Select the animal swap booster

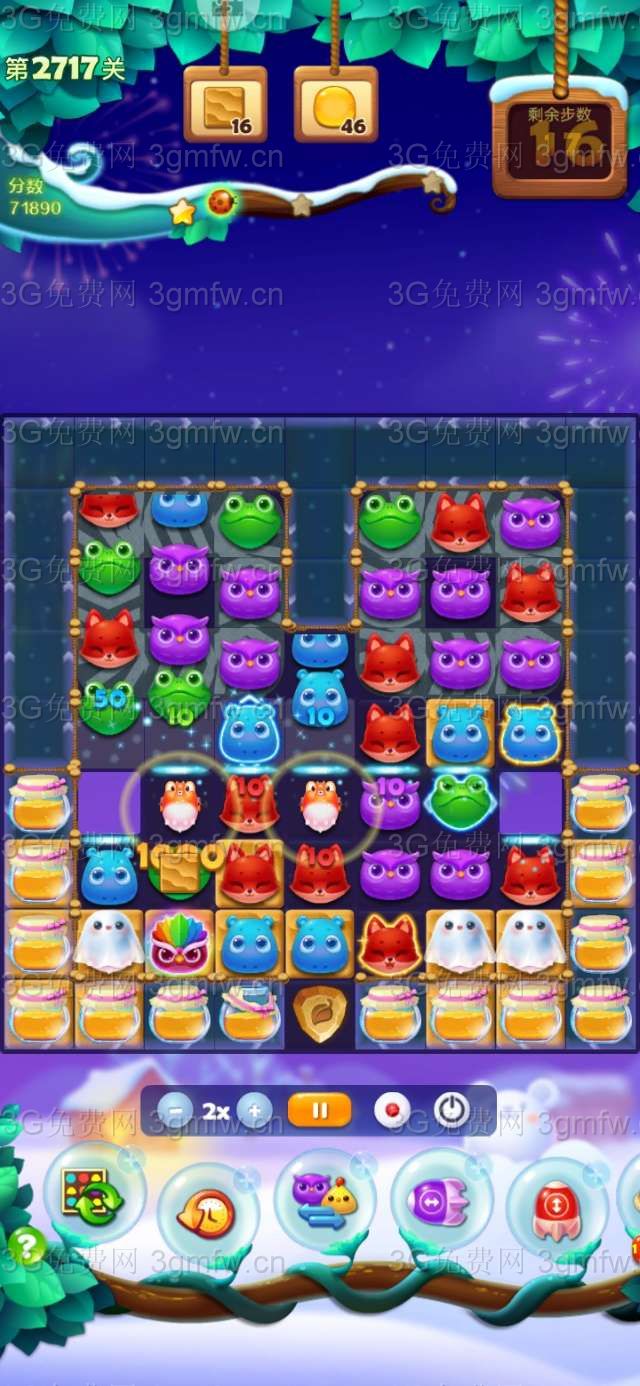pos(325,1197)
